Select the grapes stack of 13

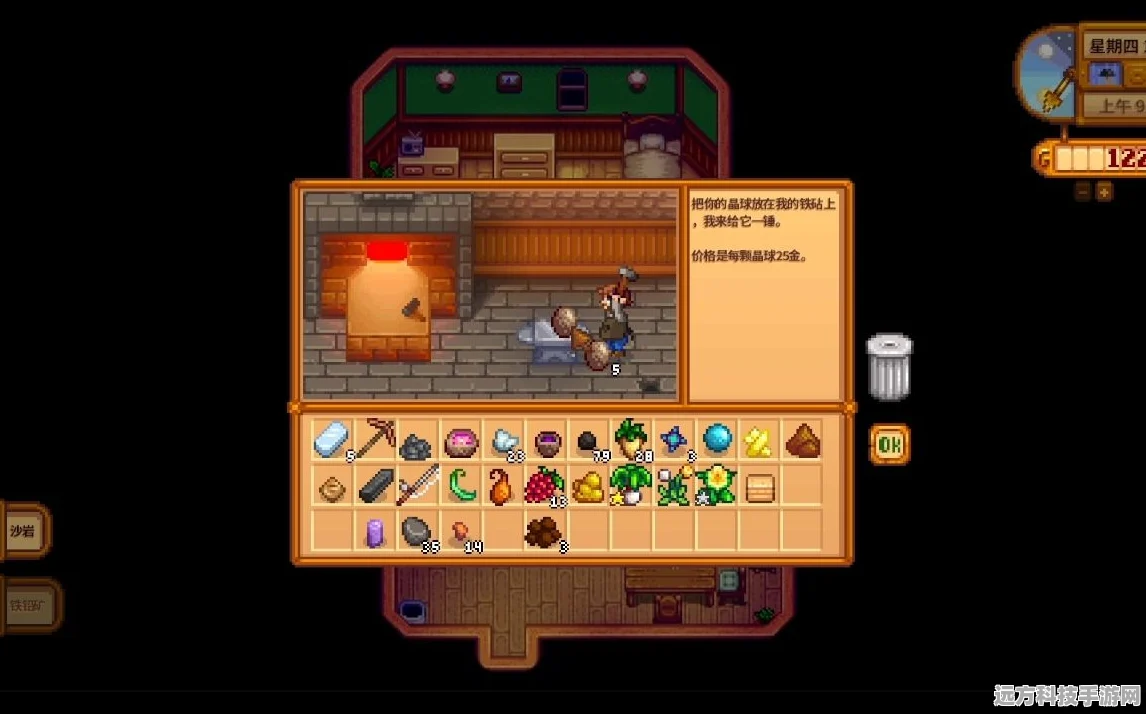[x=543, y=486]
